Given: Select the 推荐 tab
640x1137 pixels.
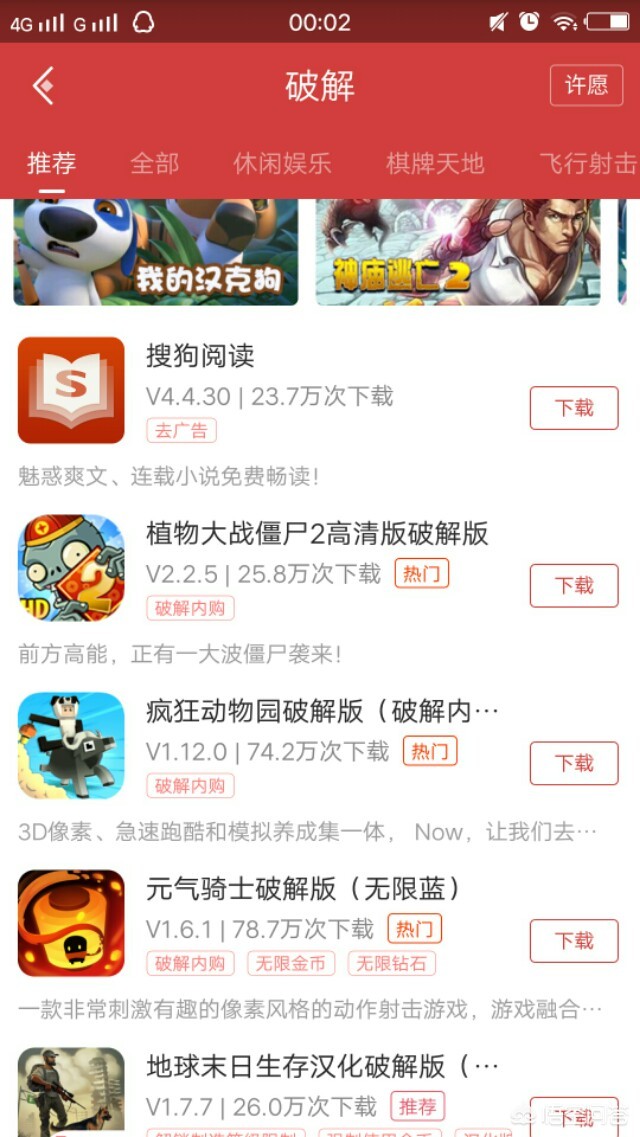Looking at the screenshot, I should [x=51, y=163].
